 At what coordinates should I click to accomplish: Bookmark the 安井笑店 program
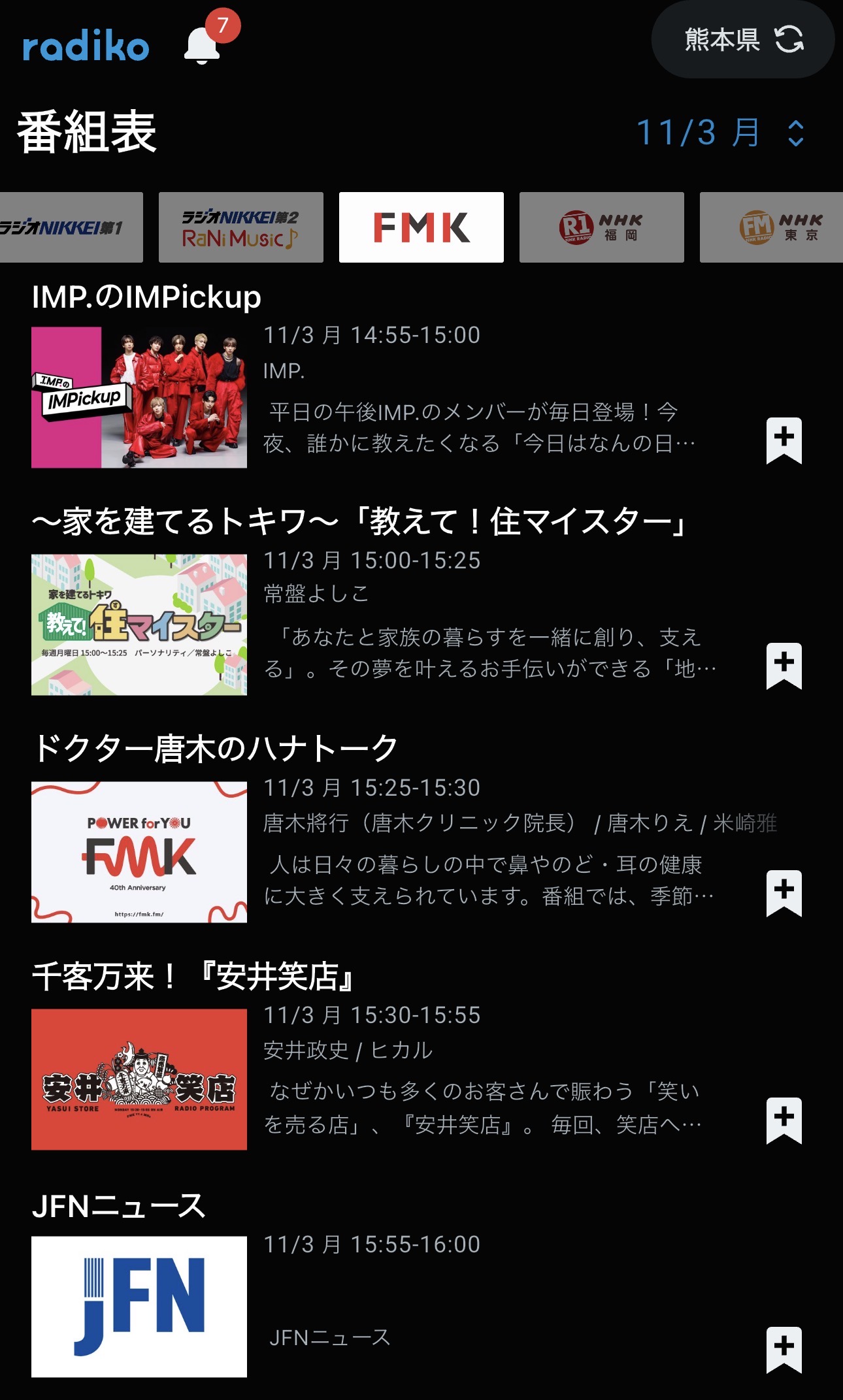784,1120
